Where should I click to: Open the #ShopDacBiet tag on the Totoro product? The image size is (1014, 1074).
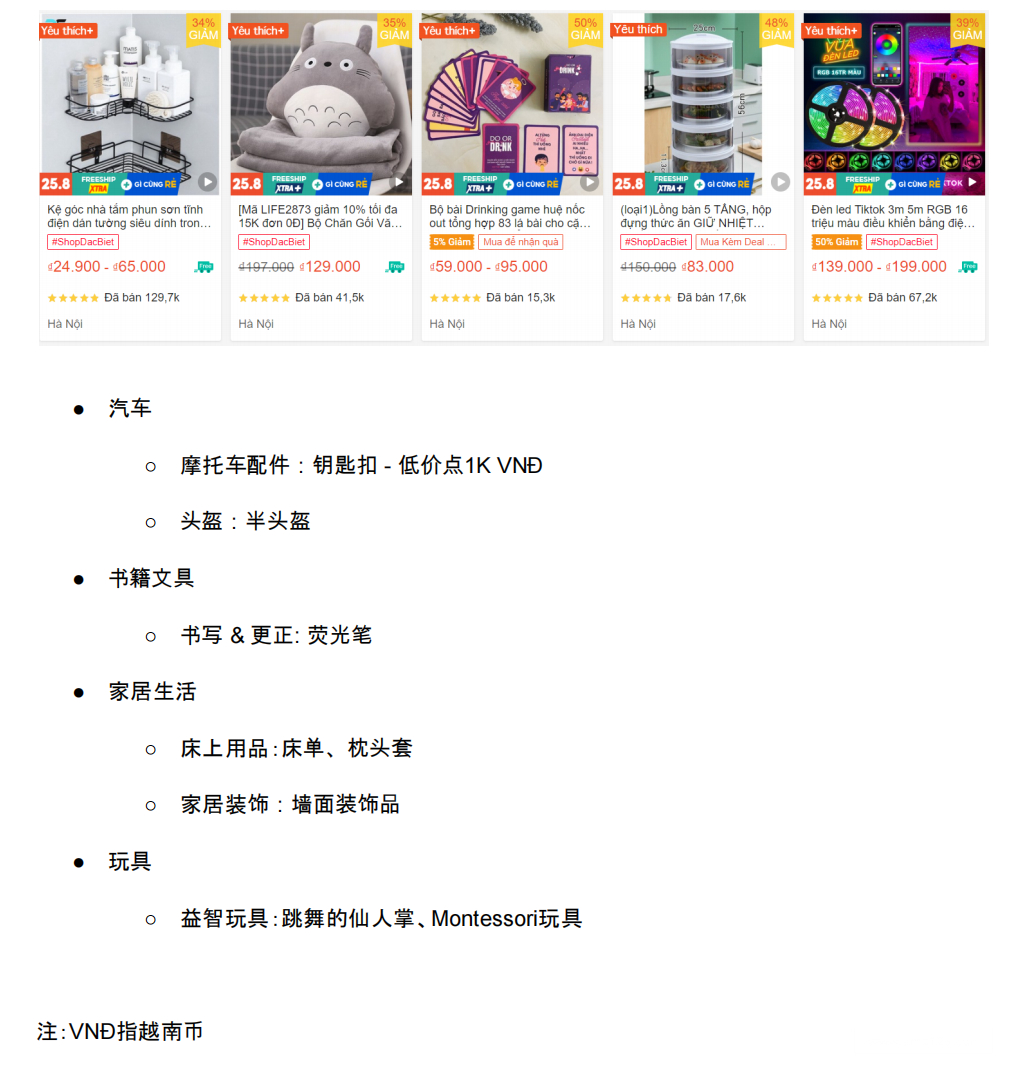point(272,242)
